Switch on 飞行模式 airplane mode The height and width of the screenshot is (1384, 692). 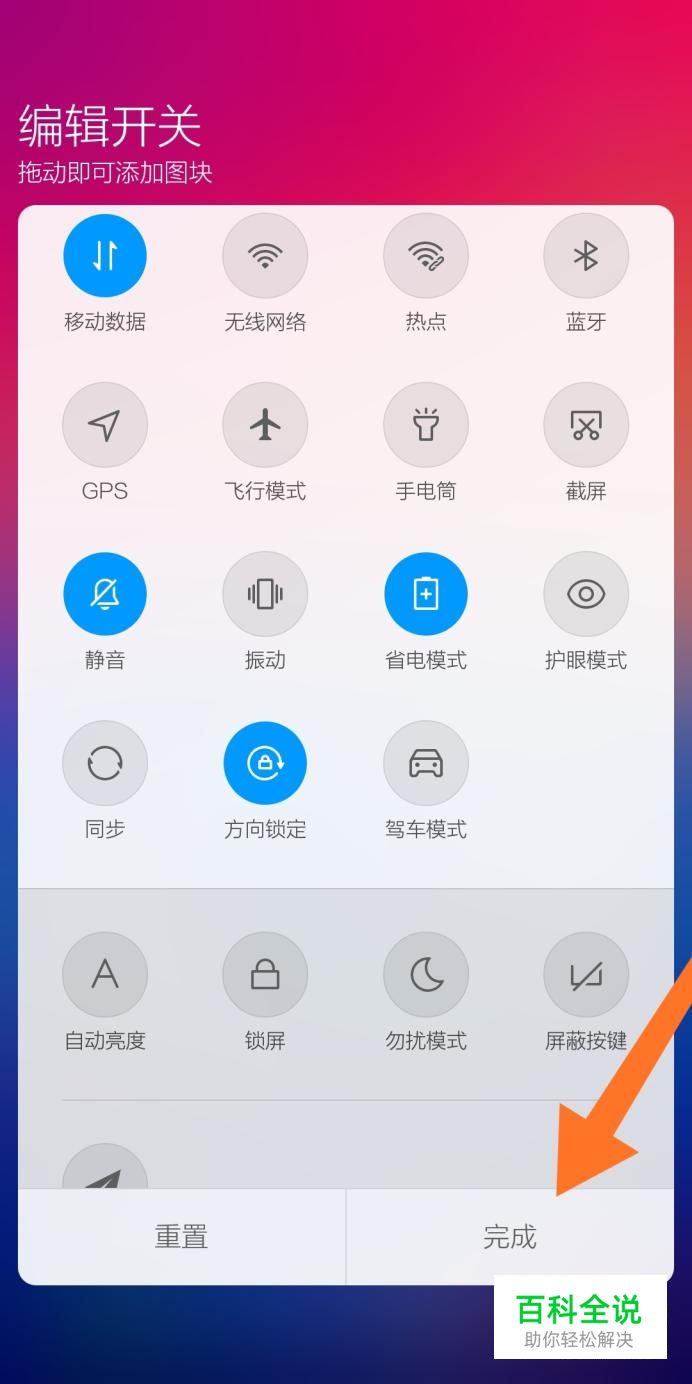[x=265, y=425]
